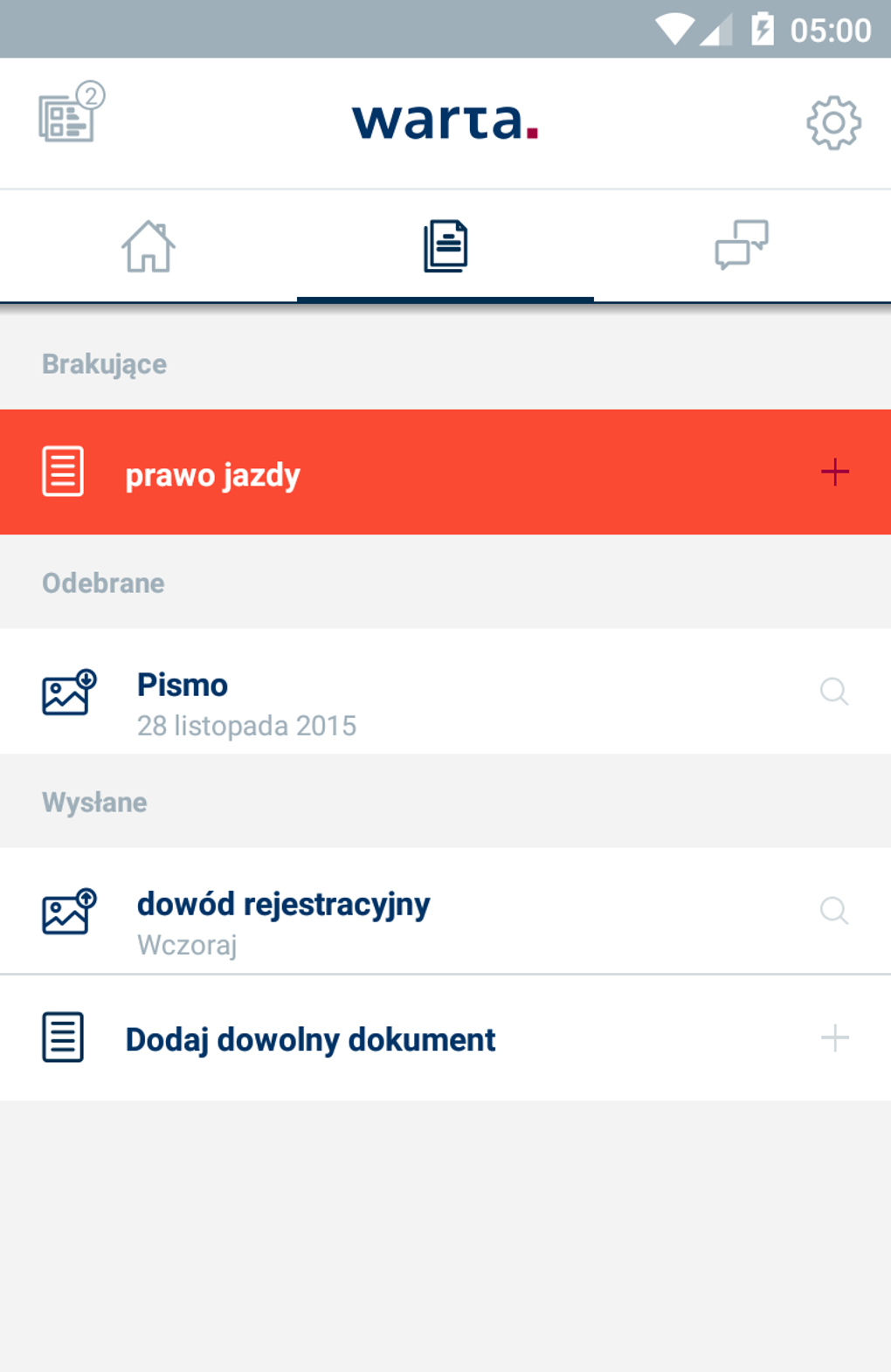
Task: Preview Pismo with the magnifier icon
Action: click(x=834, y=692)
